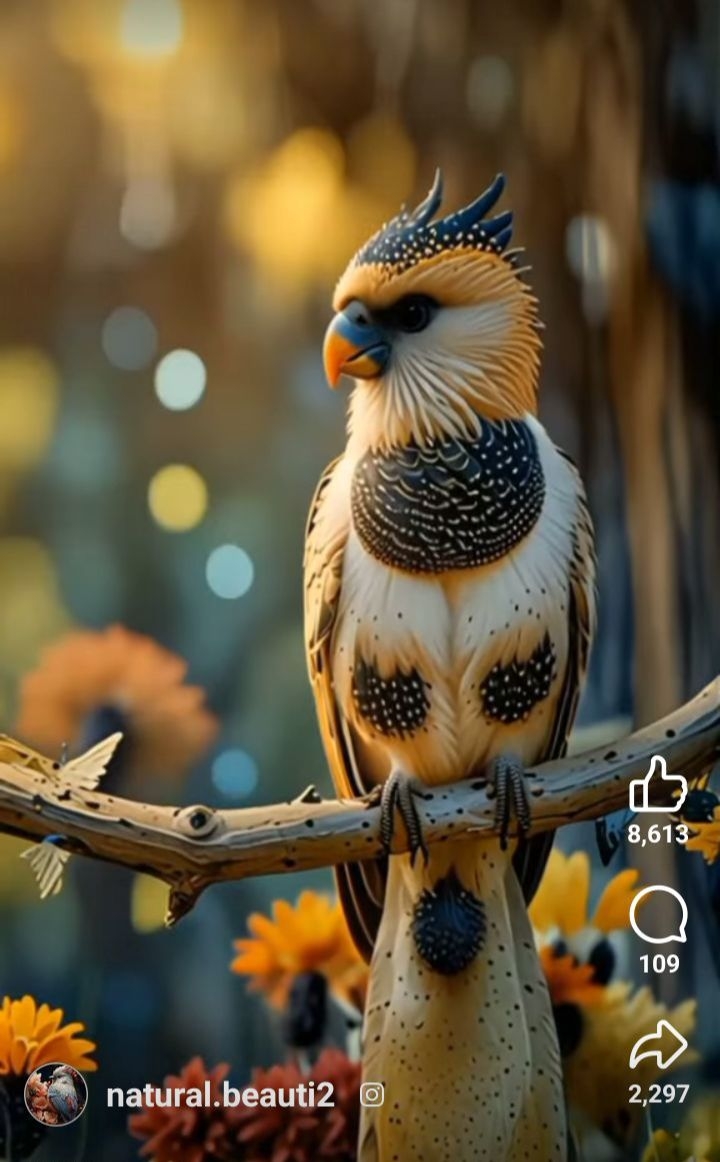This screenshot has height=1162, width=720.
Task: Open the natural.beauti2 username link
Action: click(220, 1095)
